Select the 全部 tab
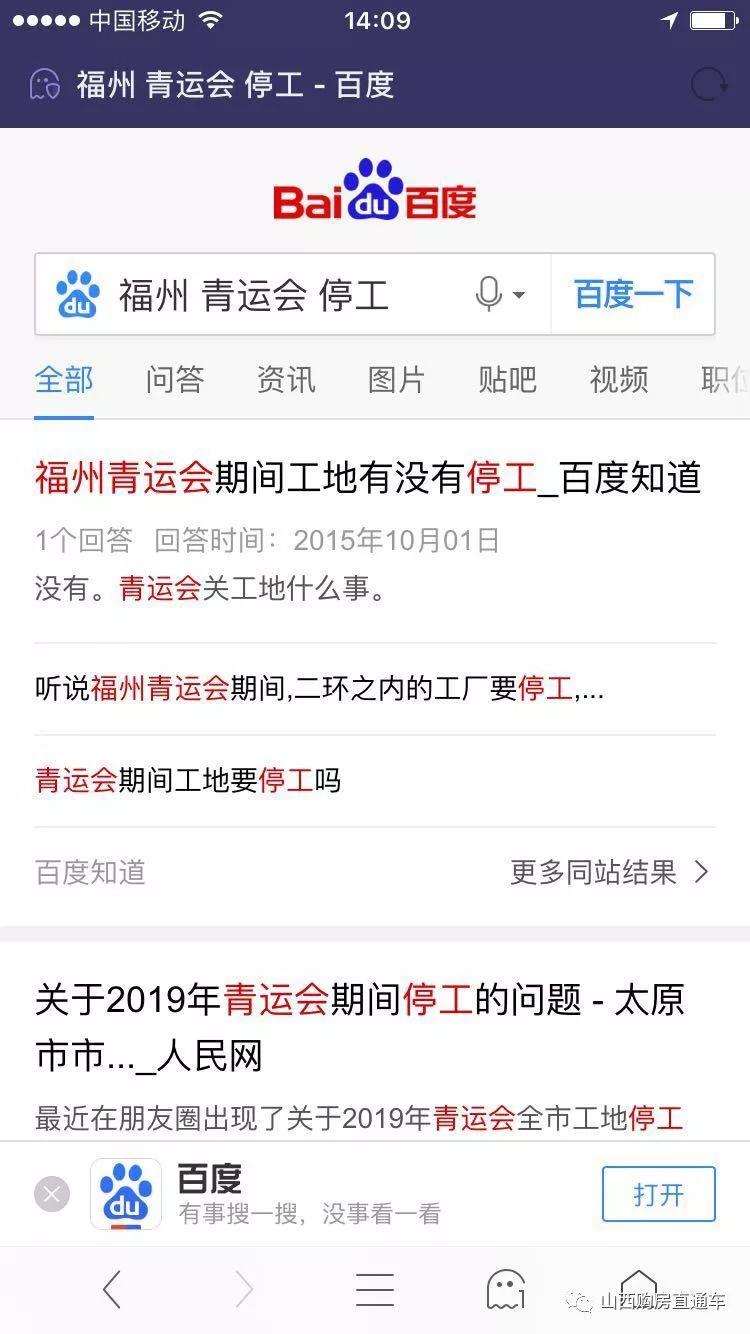This screenshot has height=1334, width=750. coord(64,380)
